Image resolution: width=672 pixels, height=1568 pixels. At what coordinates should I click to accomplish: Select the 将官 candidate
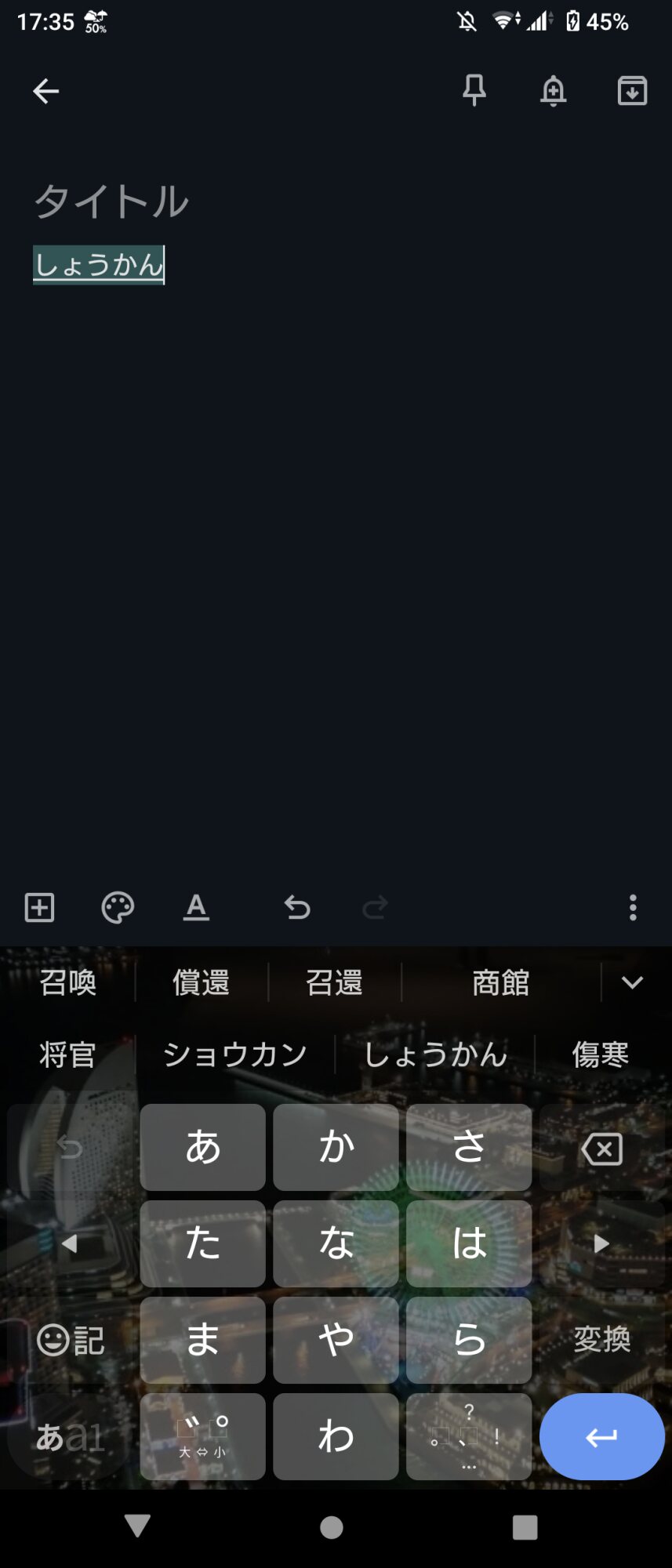coord(67,1054)
